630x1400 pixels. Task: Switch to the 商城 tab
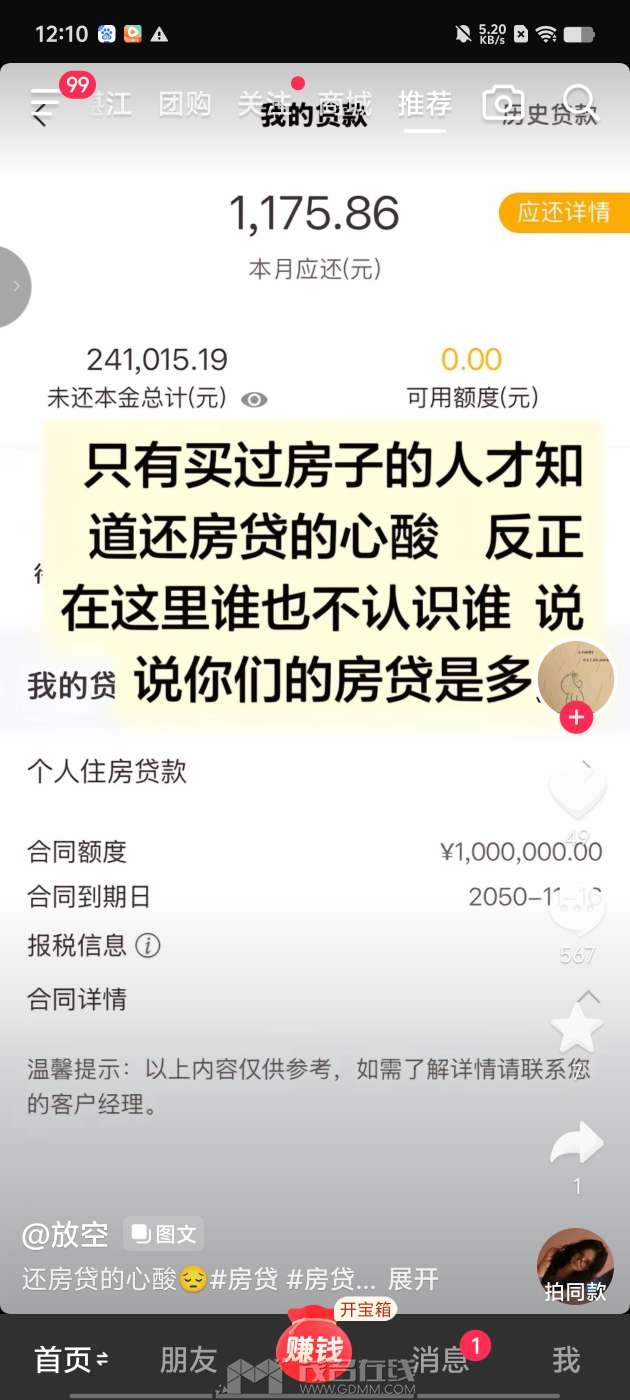(345, 104)
